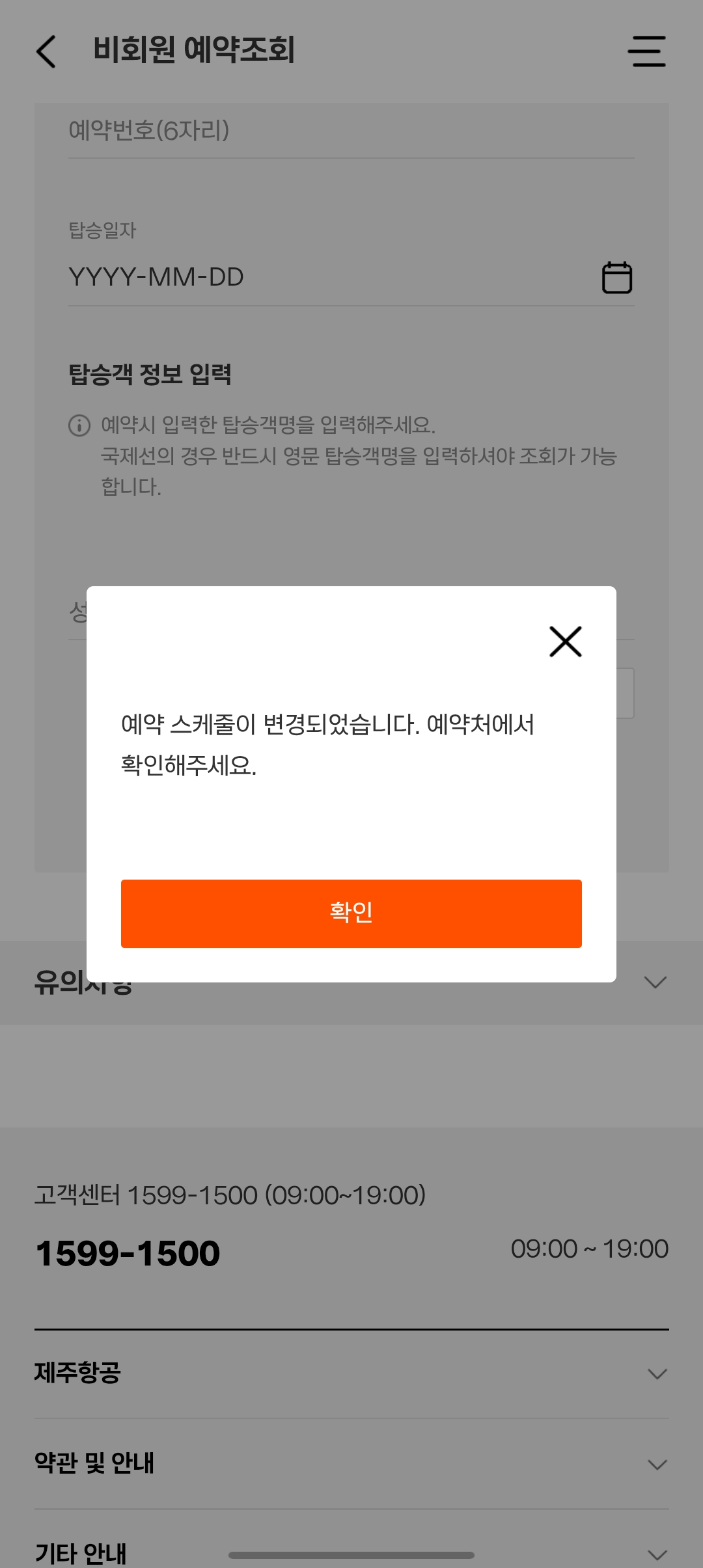Tap the 예약번호(6자리) input field
The image size is (703, 1568).
[x=351, y=131]
